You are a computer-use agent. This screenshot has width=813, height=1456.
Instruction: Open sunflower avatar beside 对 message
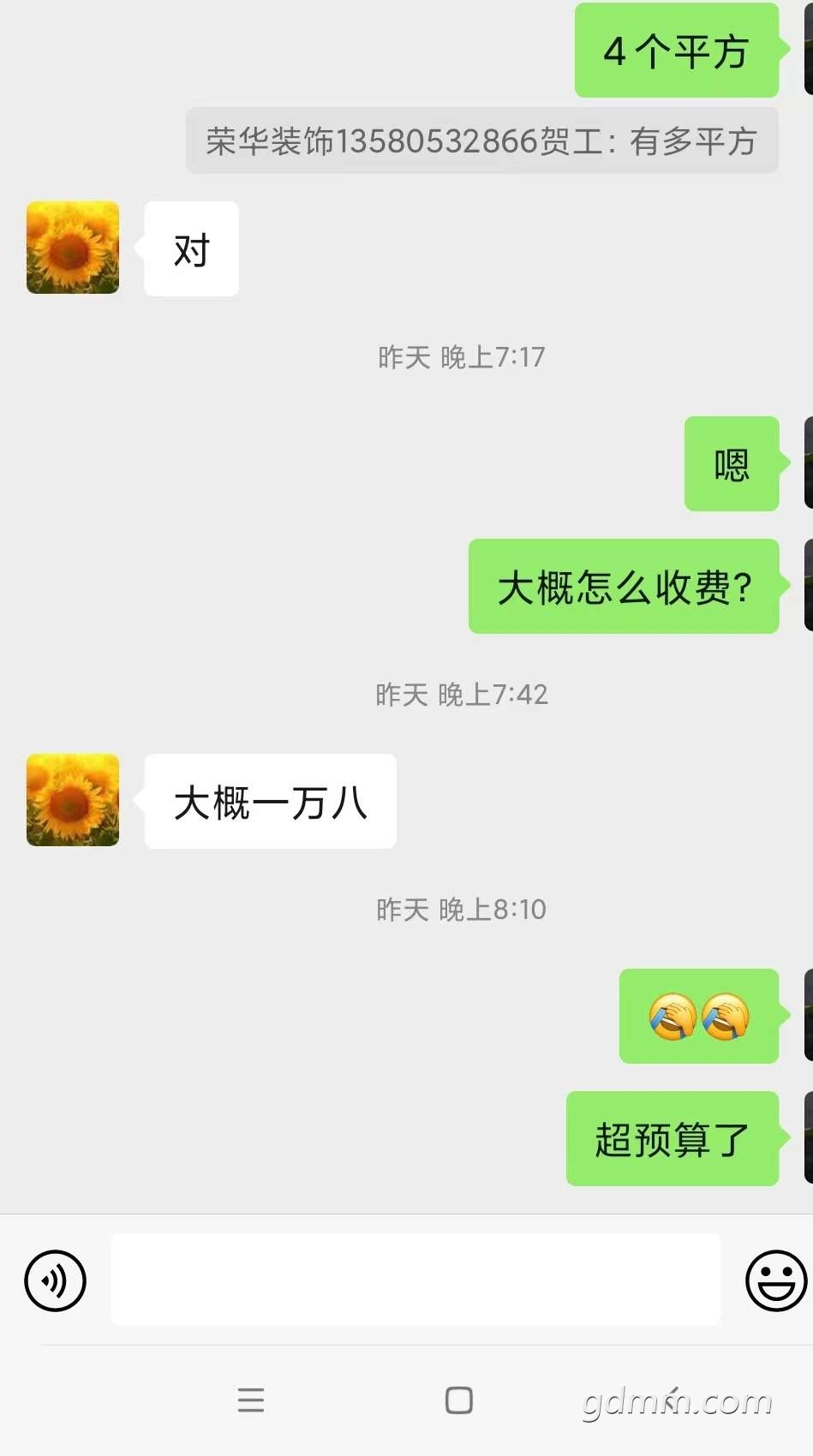(73, 248)
